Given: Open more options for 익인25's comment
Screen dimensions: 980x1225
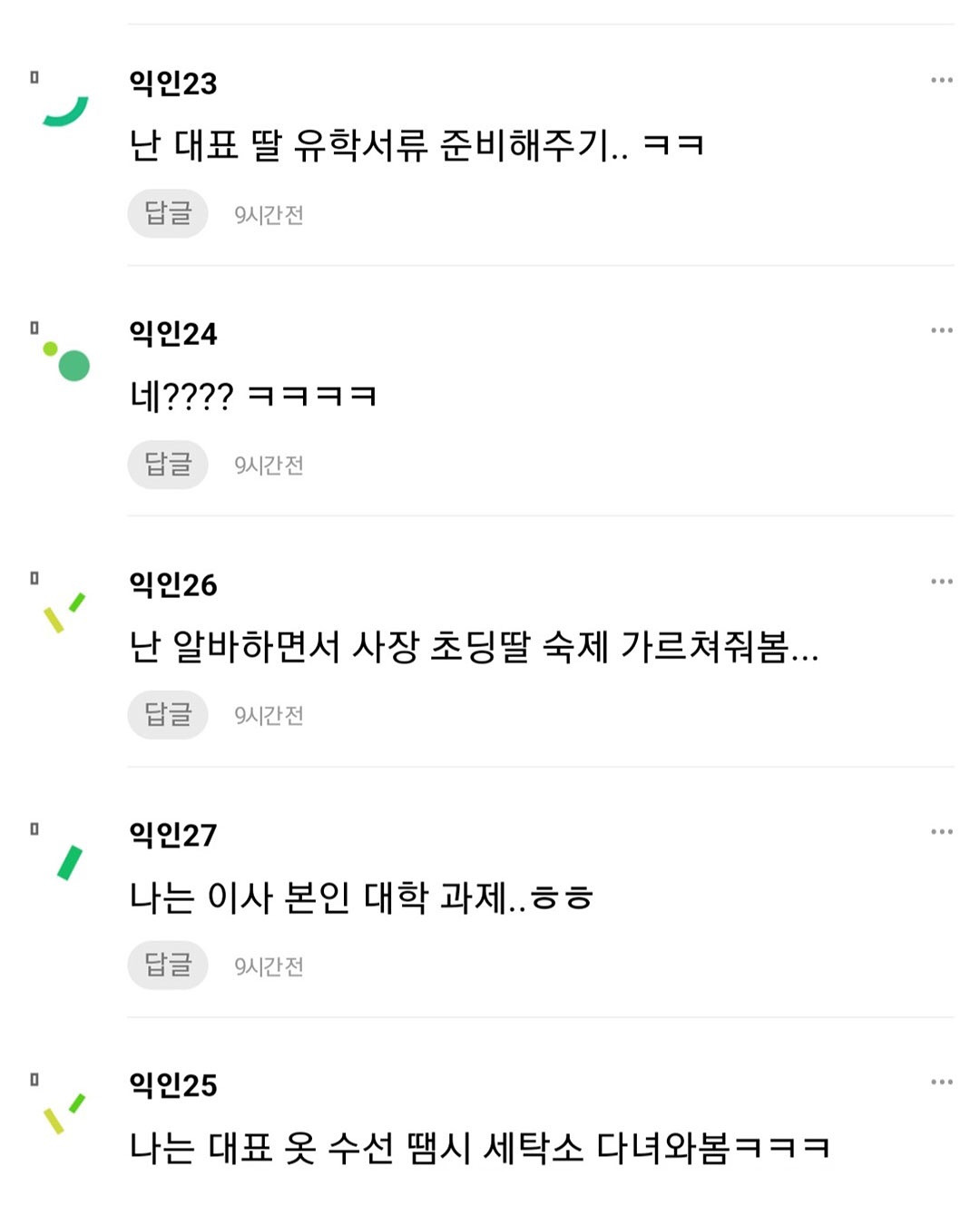Looking at the screenshot, I should click(941, 1083).
